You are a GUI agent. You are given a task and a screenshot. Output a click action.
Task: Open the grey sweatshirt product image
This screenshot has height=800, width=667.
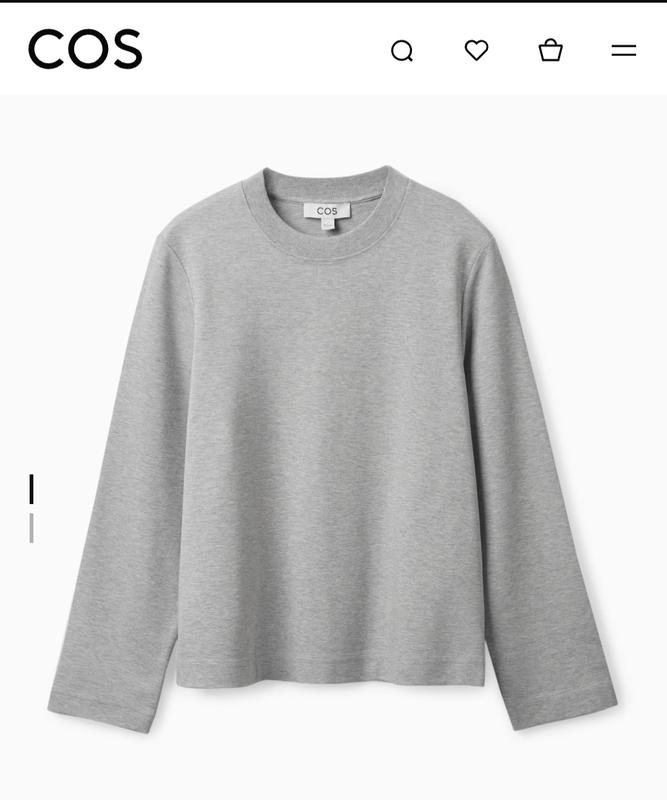[333, 440]
